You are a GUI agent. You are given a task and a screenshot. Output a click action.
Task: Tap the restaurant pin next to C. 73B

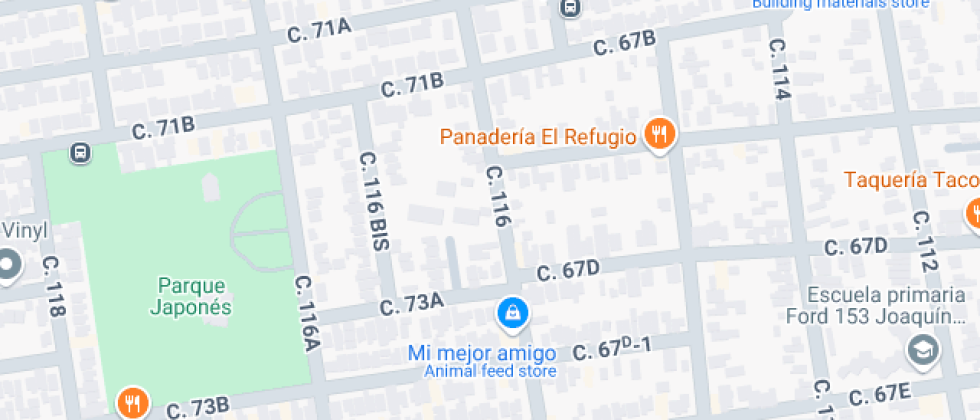[x=132, y=403]
